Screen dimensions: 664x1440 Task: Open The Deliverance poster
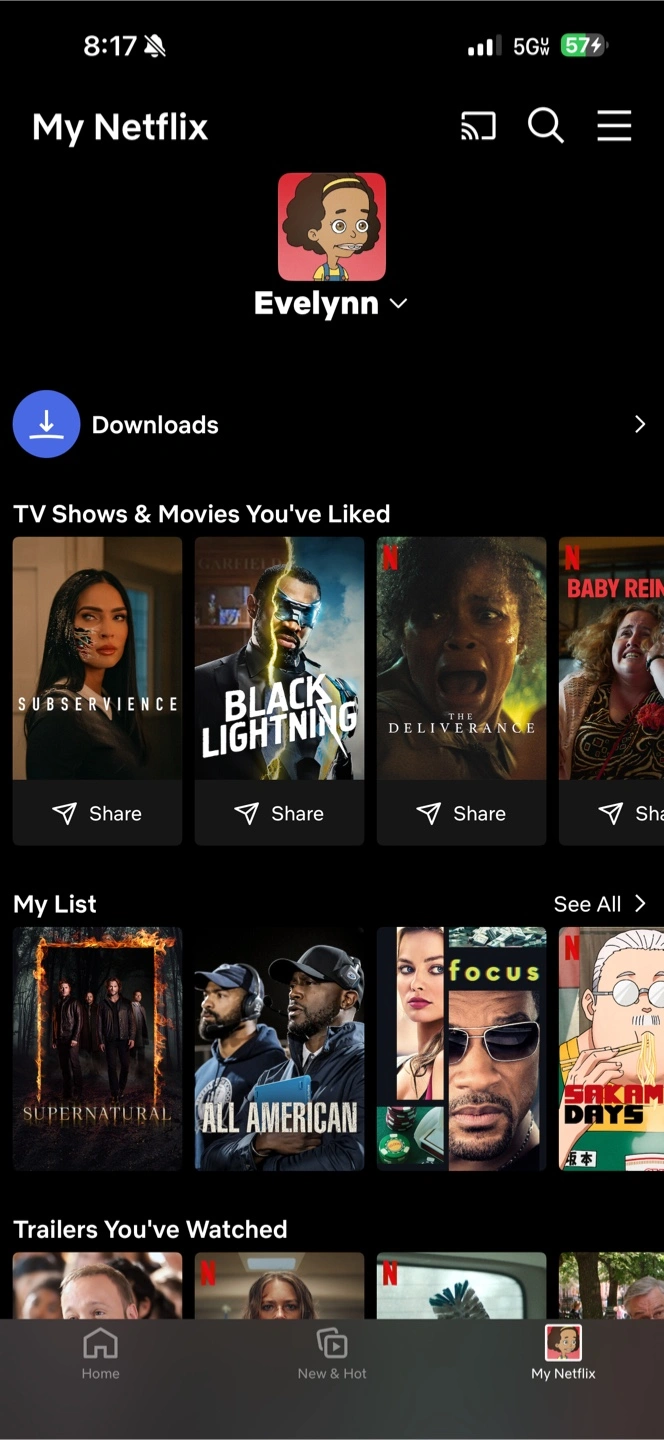click(461, 658)
